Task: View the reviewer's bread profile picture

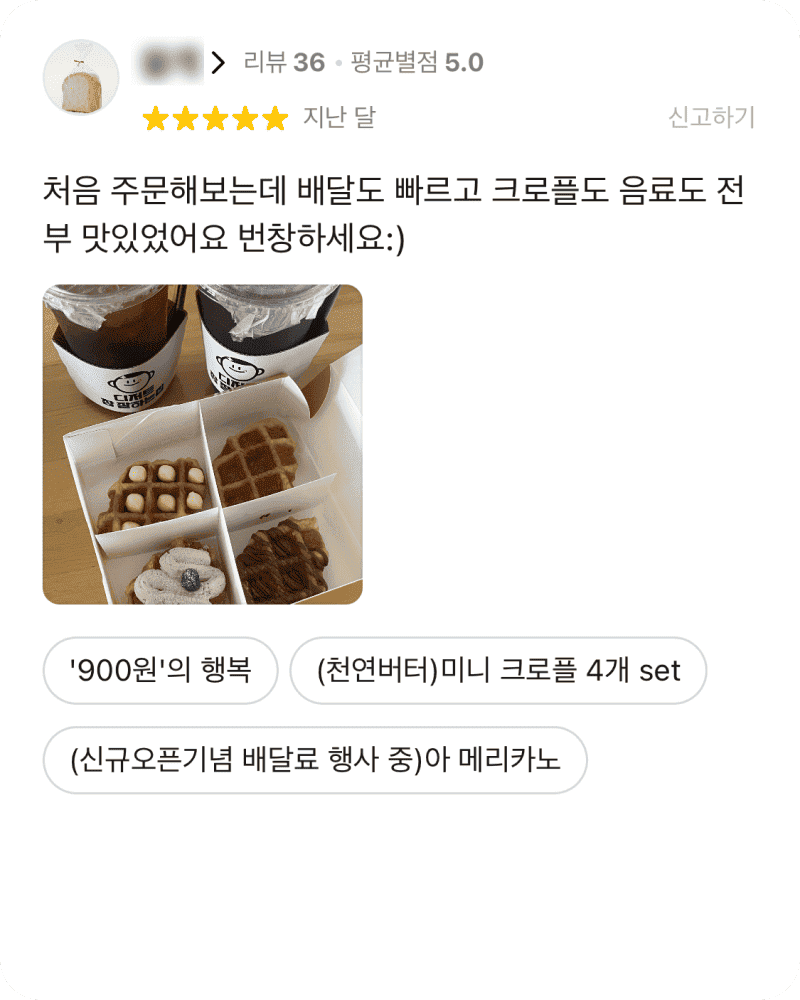Action: pyautogui.click(x=82, y=77)
